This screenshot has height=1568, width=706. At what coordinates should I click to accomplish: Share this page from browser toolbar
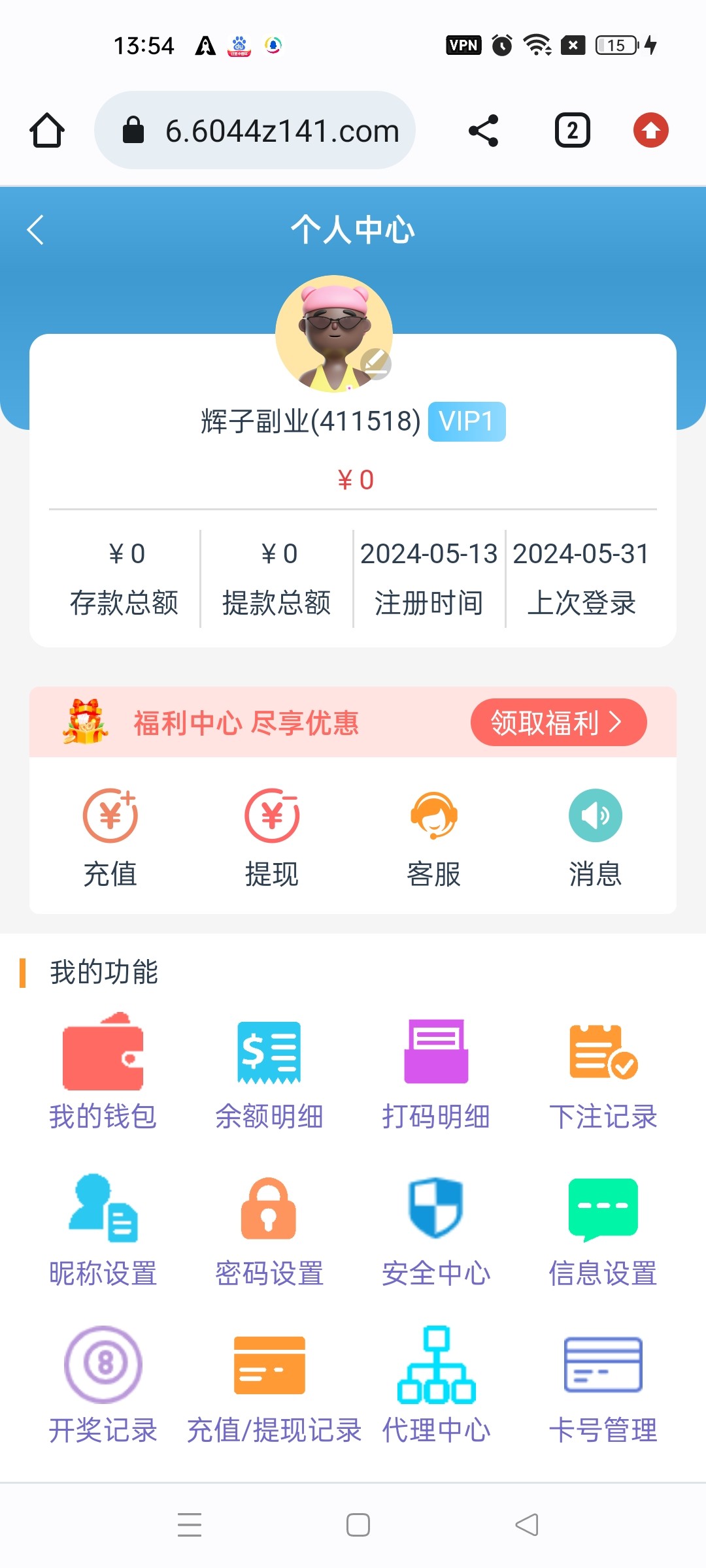(x=484, y=131)
